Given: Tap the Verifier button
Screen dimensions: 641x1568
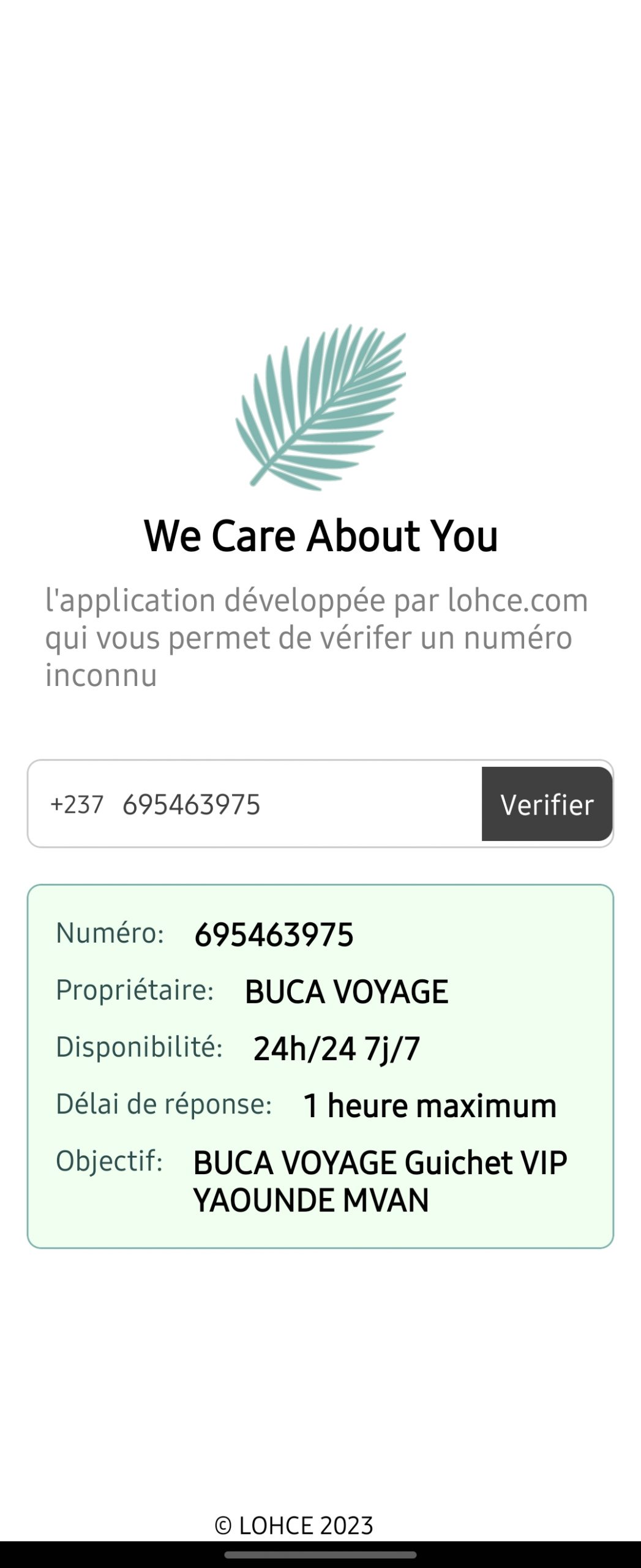Looking at the screenshot, I should [x=547, y=804].
